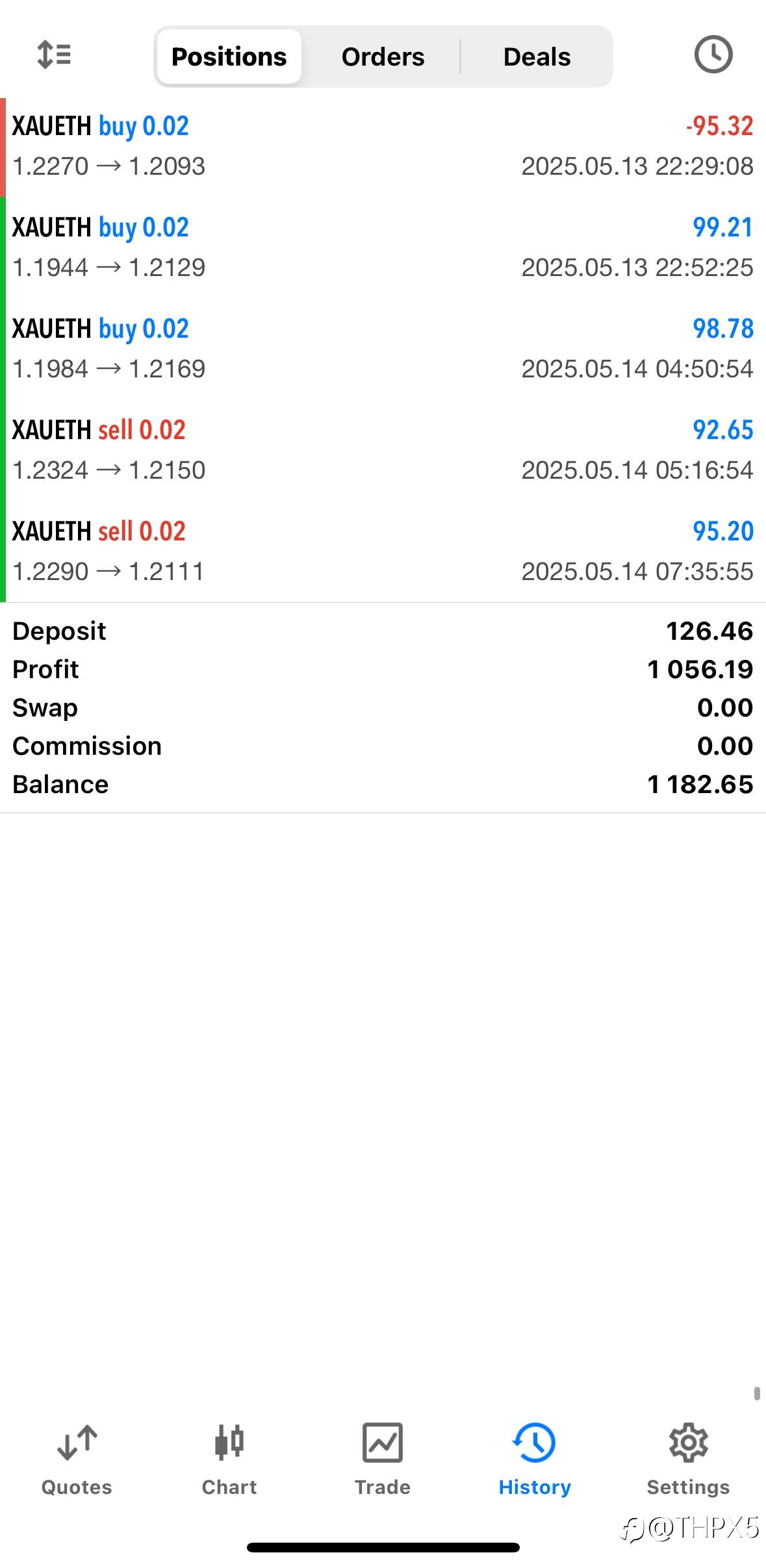Open the sell position with 95.20 profit
This screenshot has height=1568, width=766.
(x=383, y=551)
